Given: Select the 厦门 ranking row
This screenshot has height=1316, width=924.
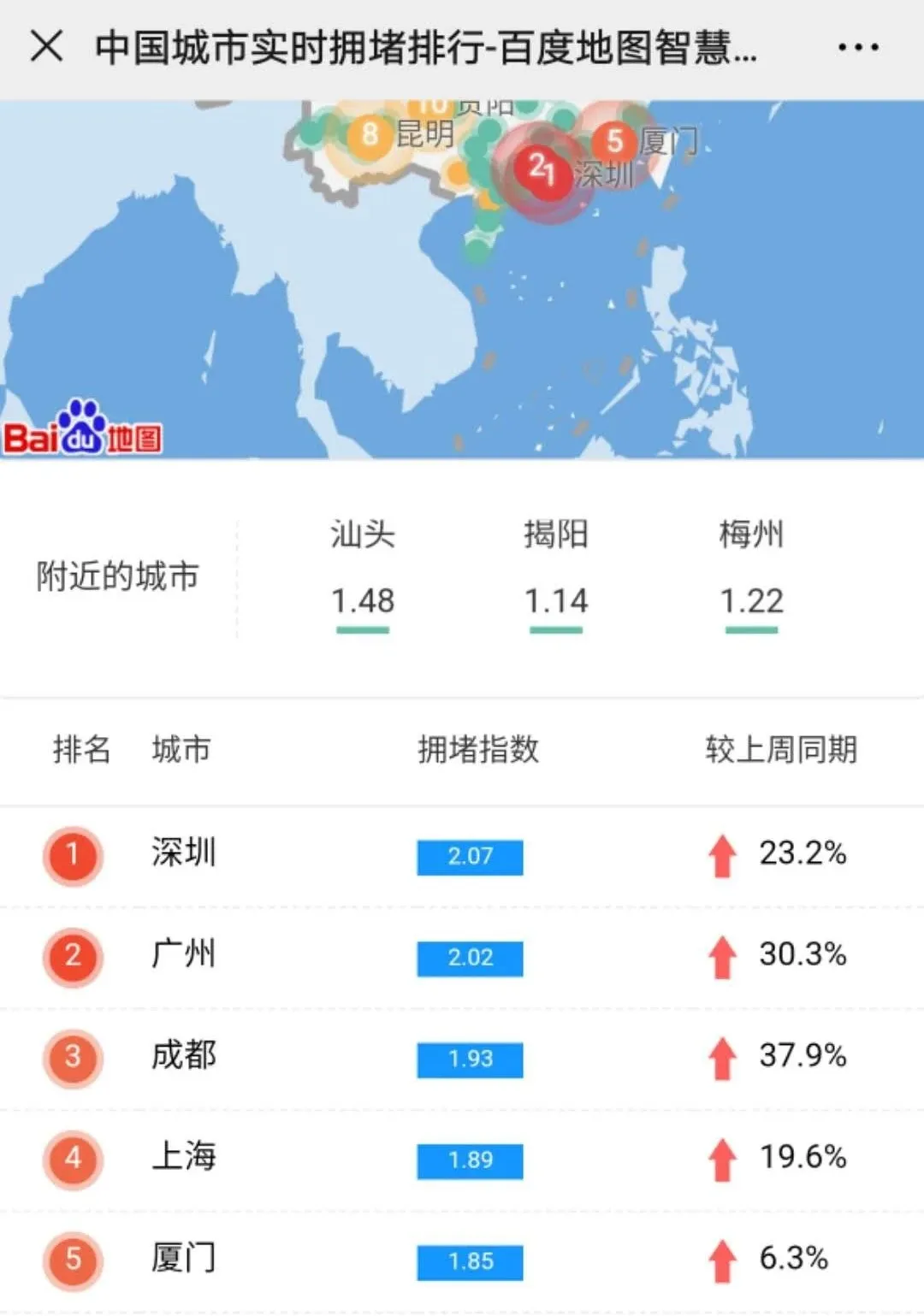Looking at the screenshot, I should click(x=462, y=1260).
